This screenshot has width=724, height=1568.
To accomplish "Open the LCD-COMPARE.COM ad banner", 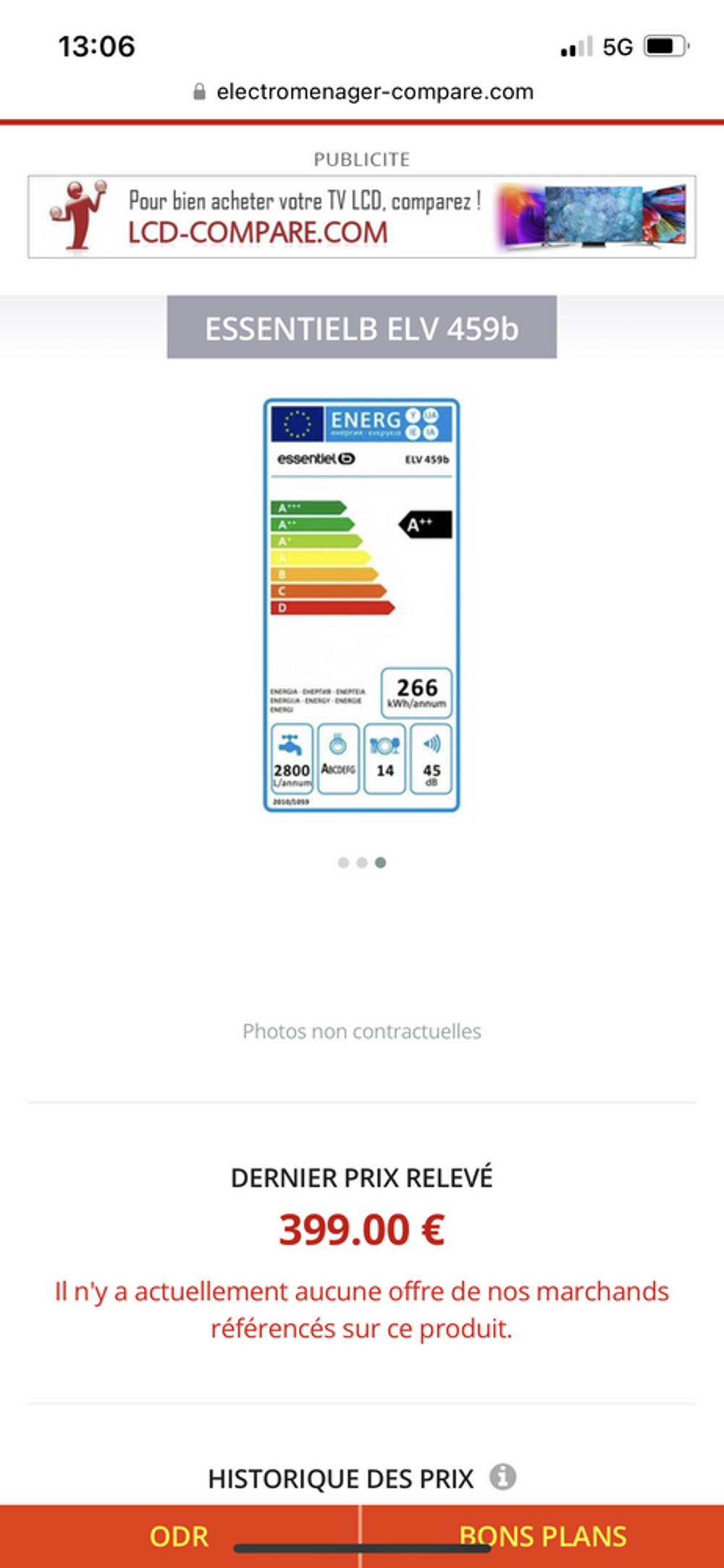I will point(362,217).
